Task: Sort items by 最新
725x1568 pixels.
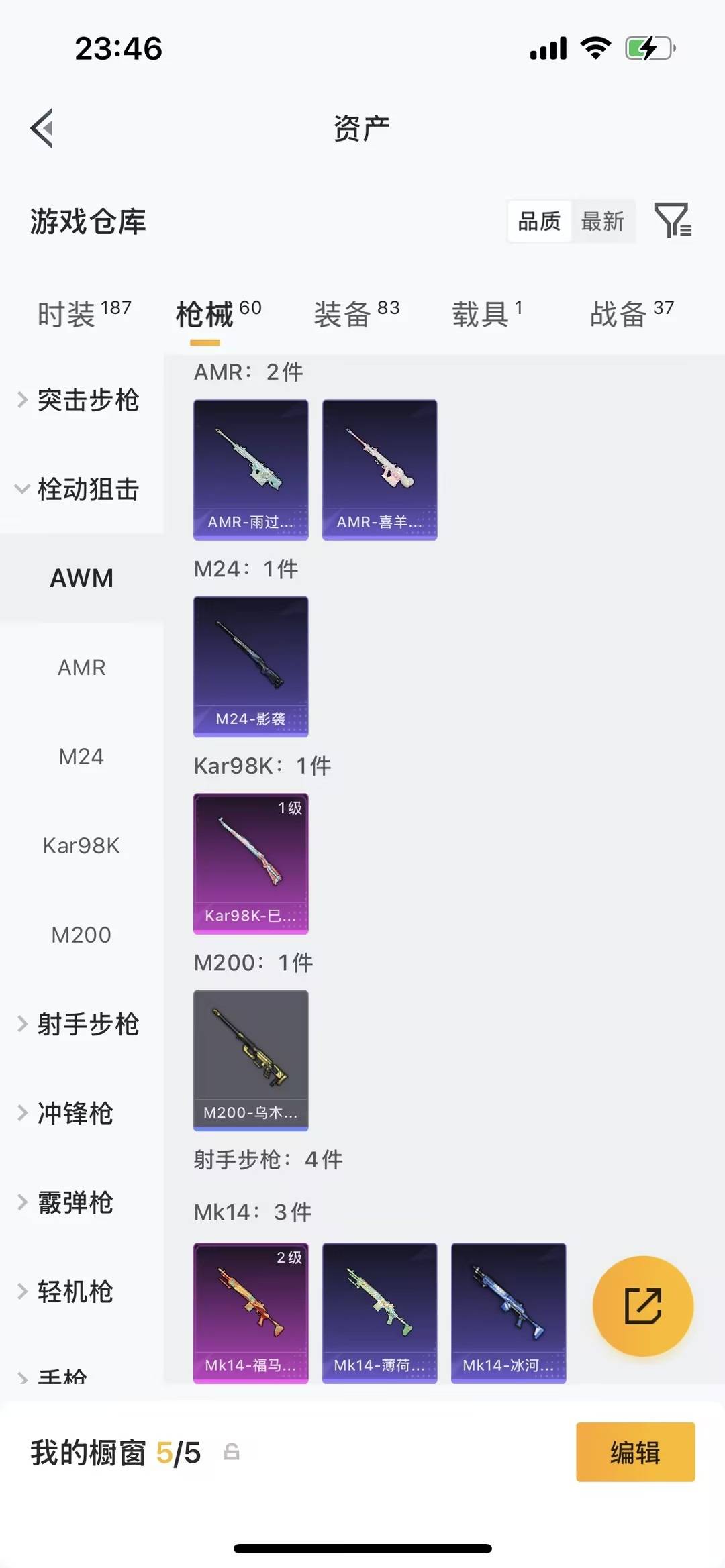Action: 603,221
